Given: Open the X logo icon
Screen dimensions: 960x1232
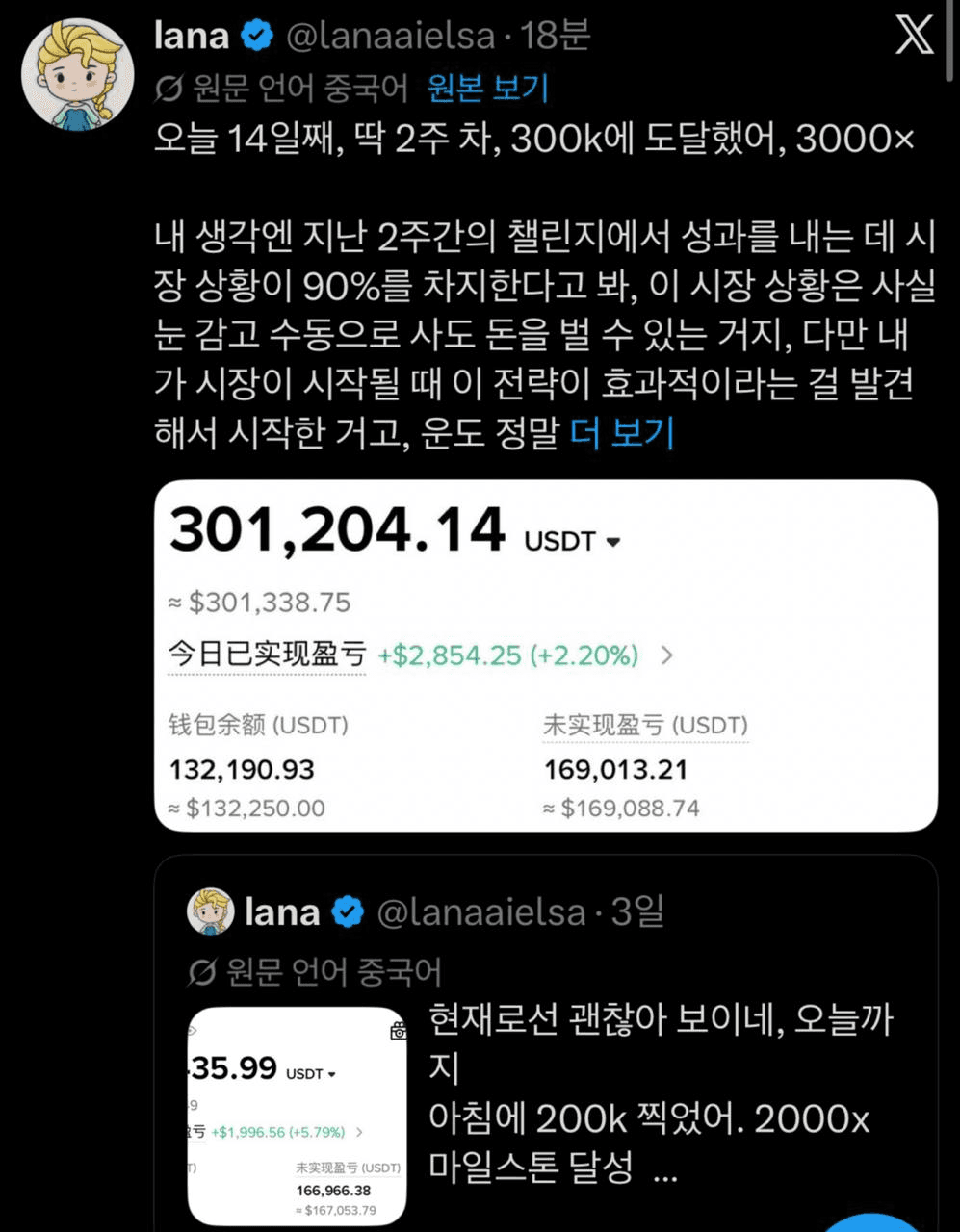Looking at the screenshot, I should [913, 37].
